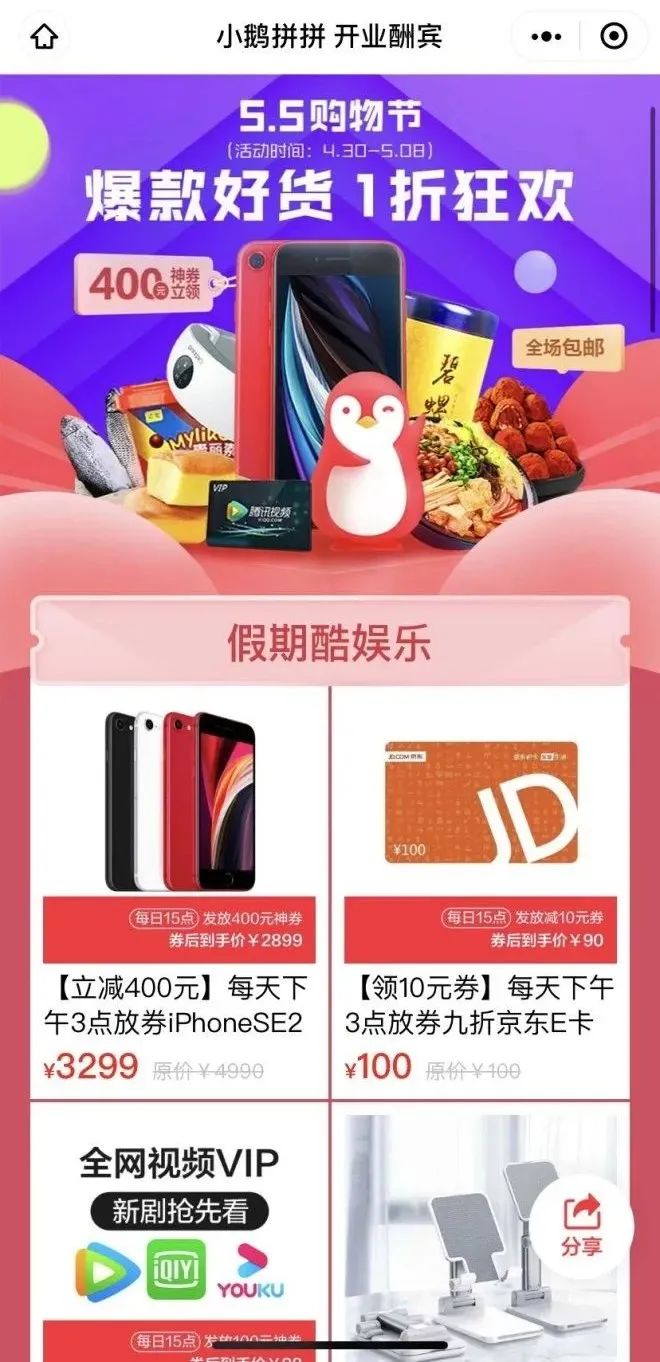Tap the 分享 share button

[581, 1225]
